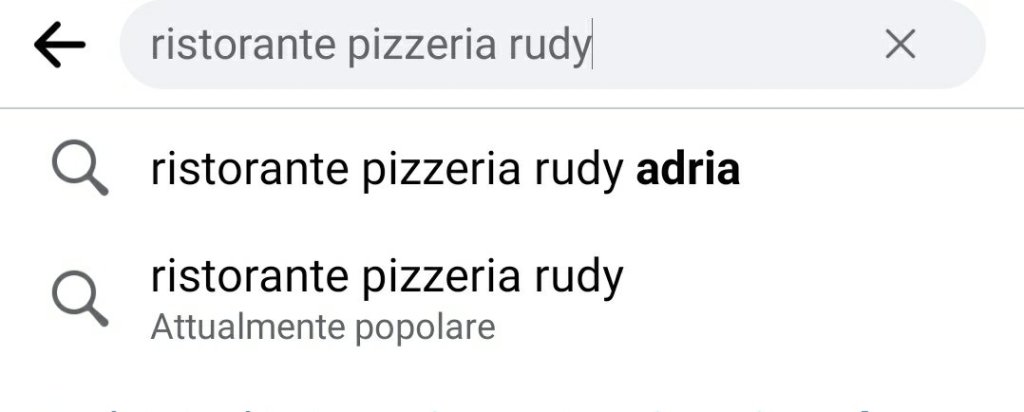Tap the search field with ristorante pizzeria rudy

tap(500, 45)
